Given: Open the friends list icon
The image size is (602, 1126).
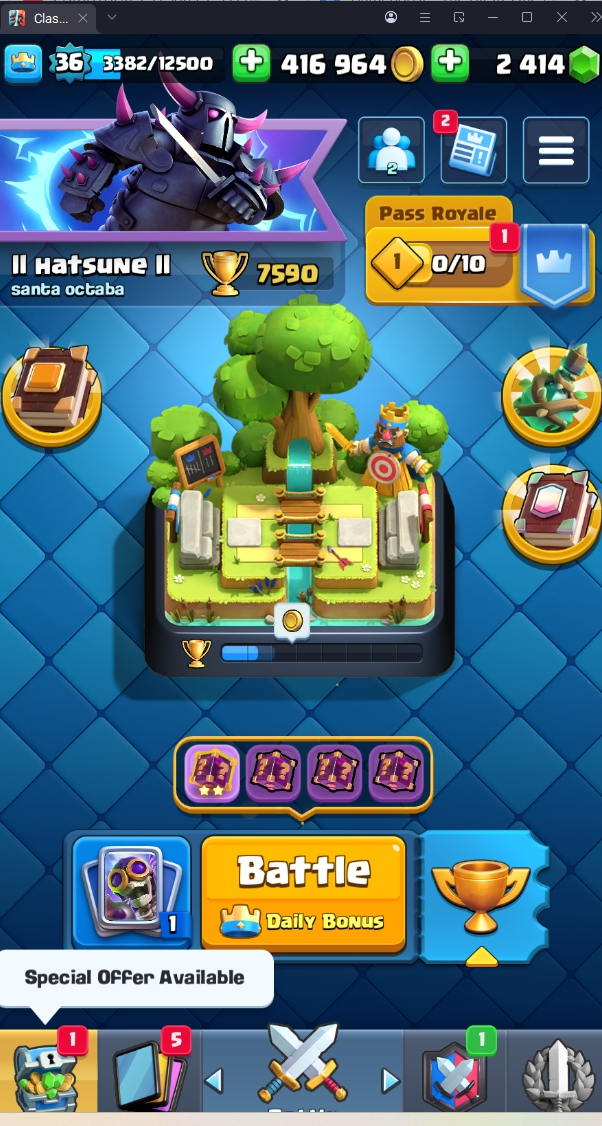Looking at the screenshot, I should pos(391,151).
